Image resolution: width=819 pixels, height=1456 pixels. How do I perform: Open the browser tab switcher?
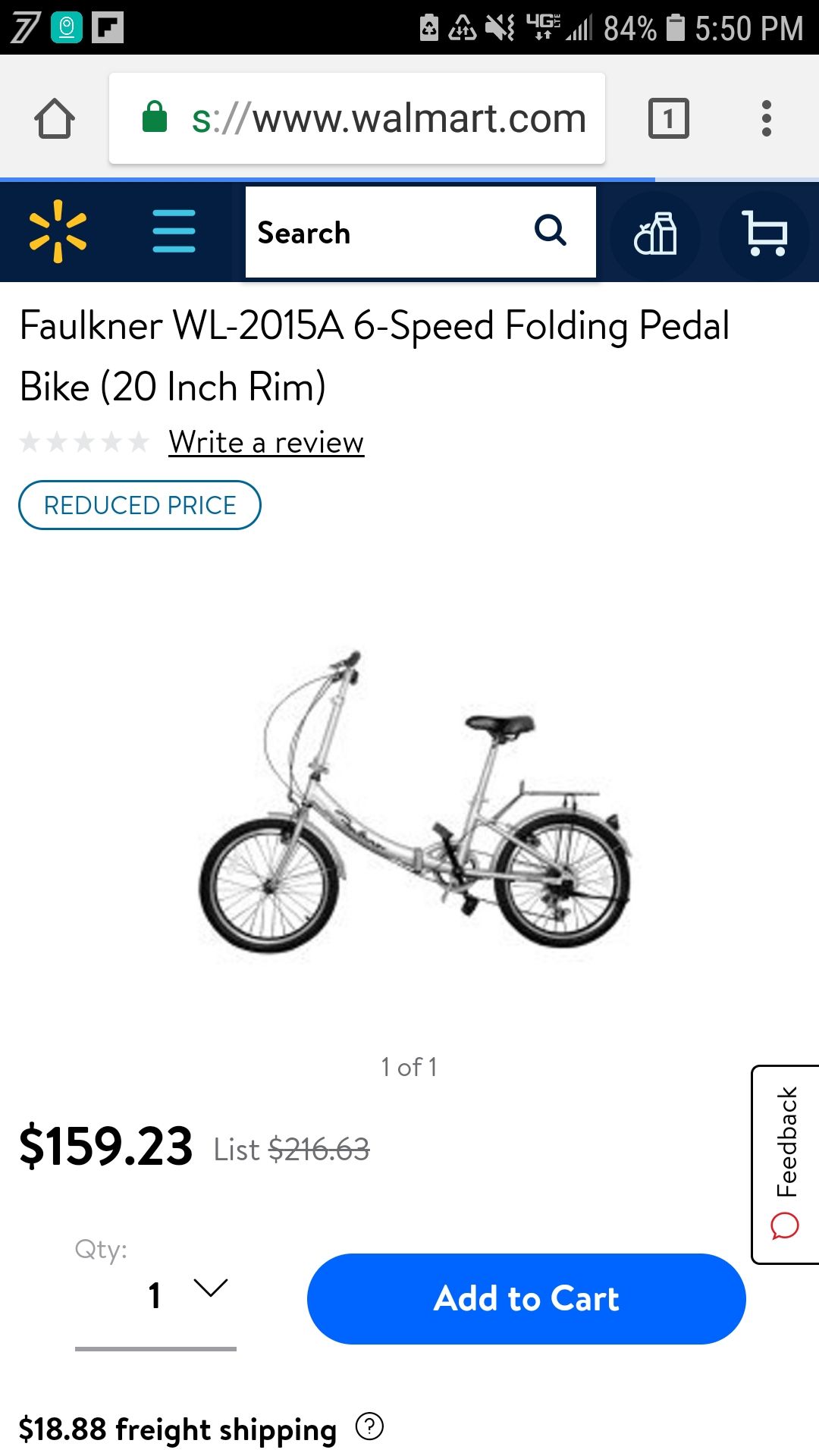(x=669, y=118)
